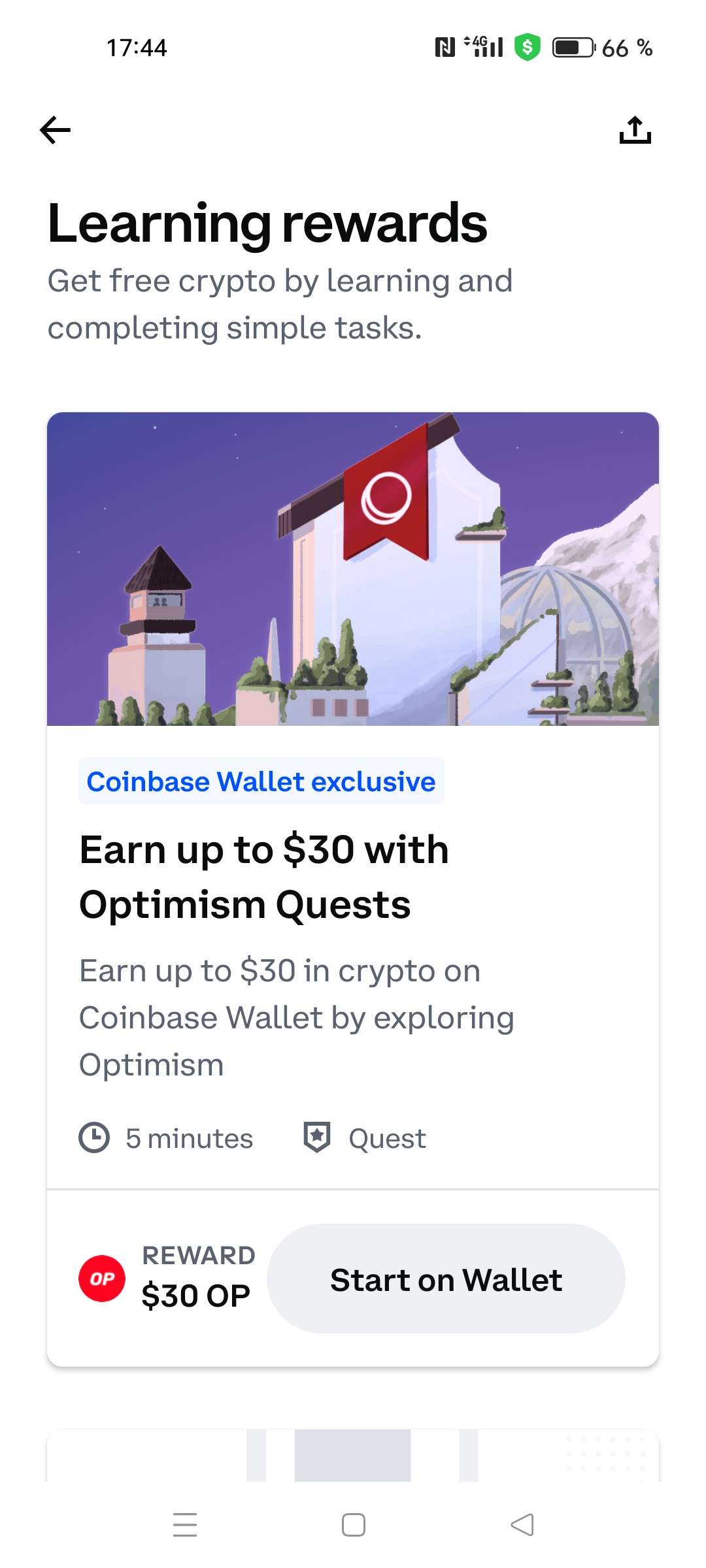Open the Optimism Quests reward card
The image size is (706, 1568).
tap(353, 875)
